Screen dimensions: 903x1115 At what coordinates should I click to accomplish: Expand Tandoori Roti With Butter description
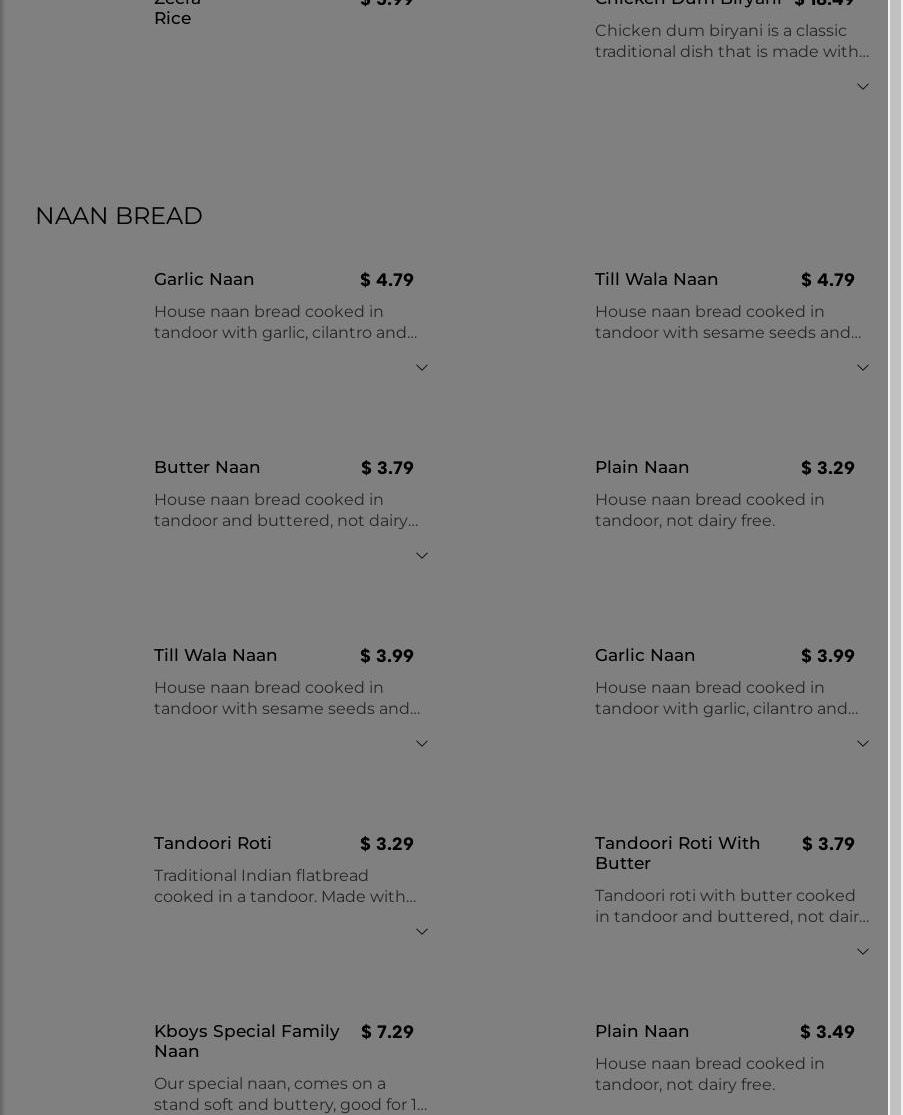point(862,952)
